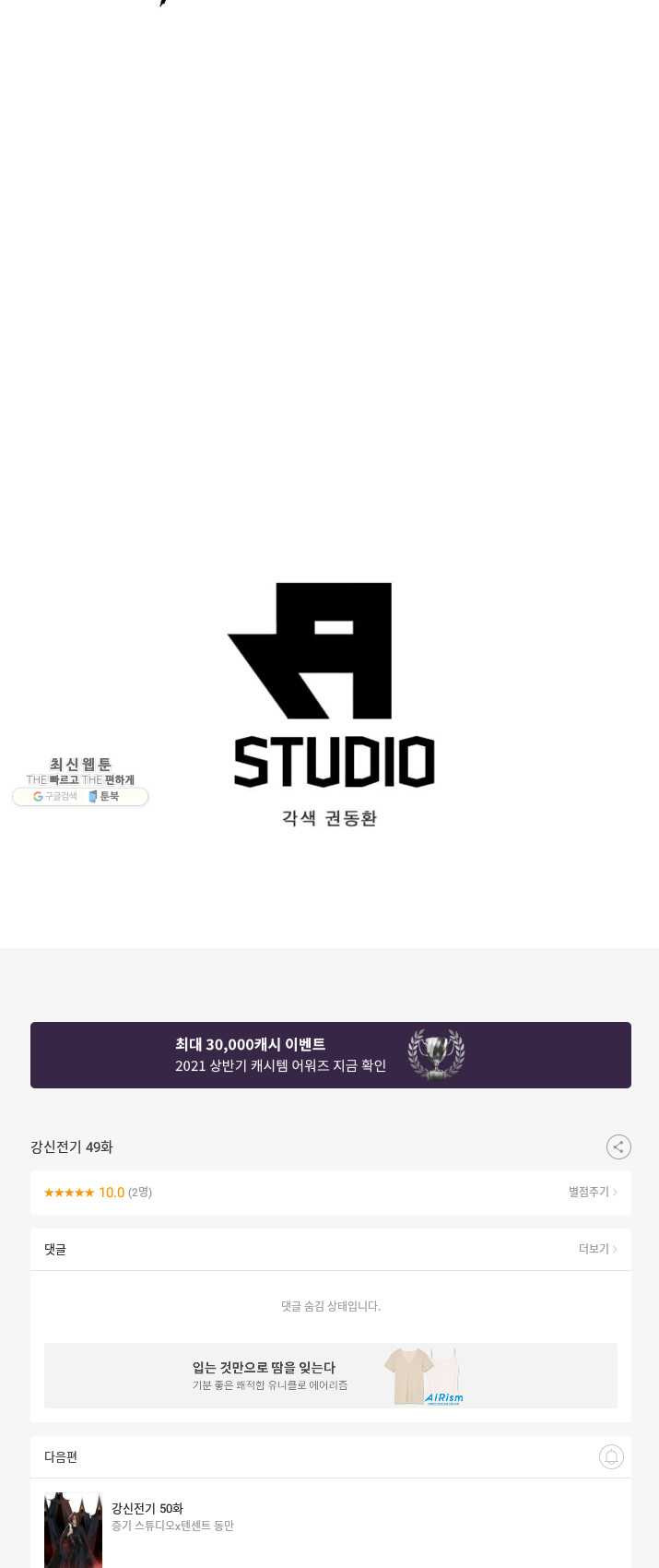This screenshot has height=1568, width=659.
Task: Enable the next episode notification bell
Action: tap(611, 1456)
